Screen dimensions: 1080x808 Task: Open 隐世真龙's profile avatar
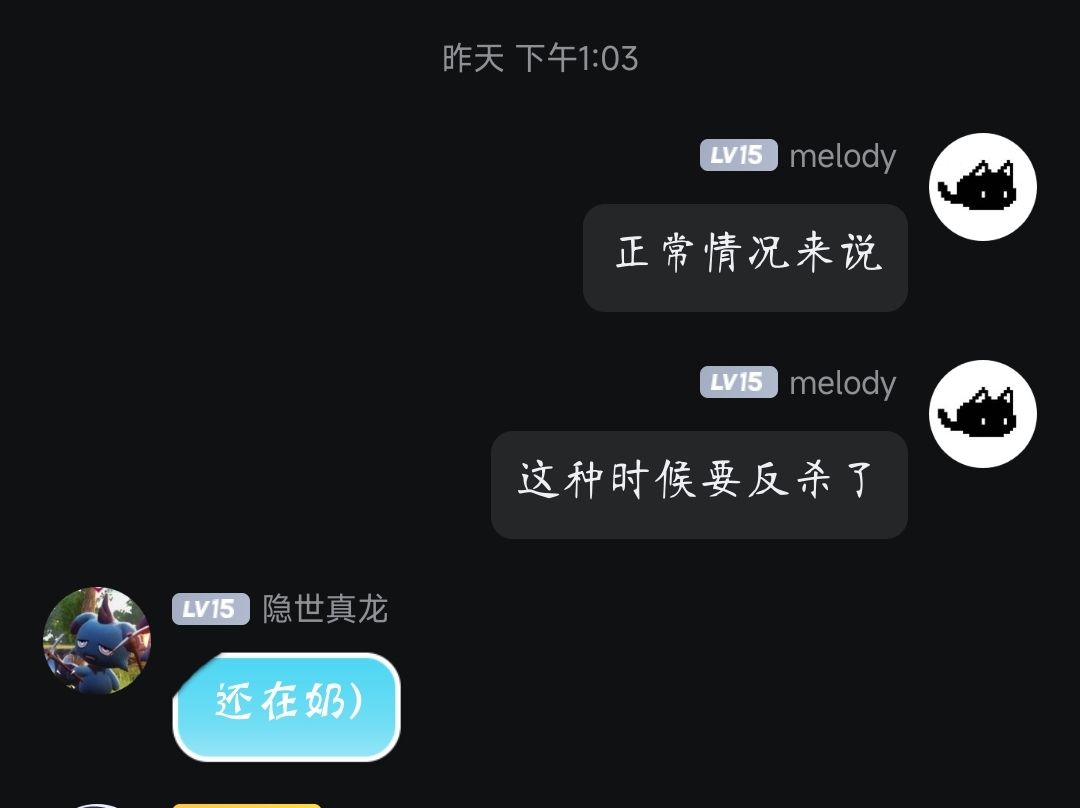pyautogui.click(x=97, y=640)
